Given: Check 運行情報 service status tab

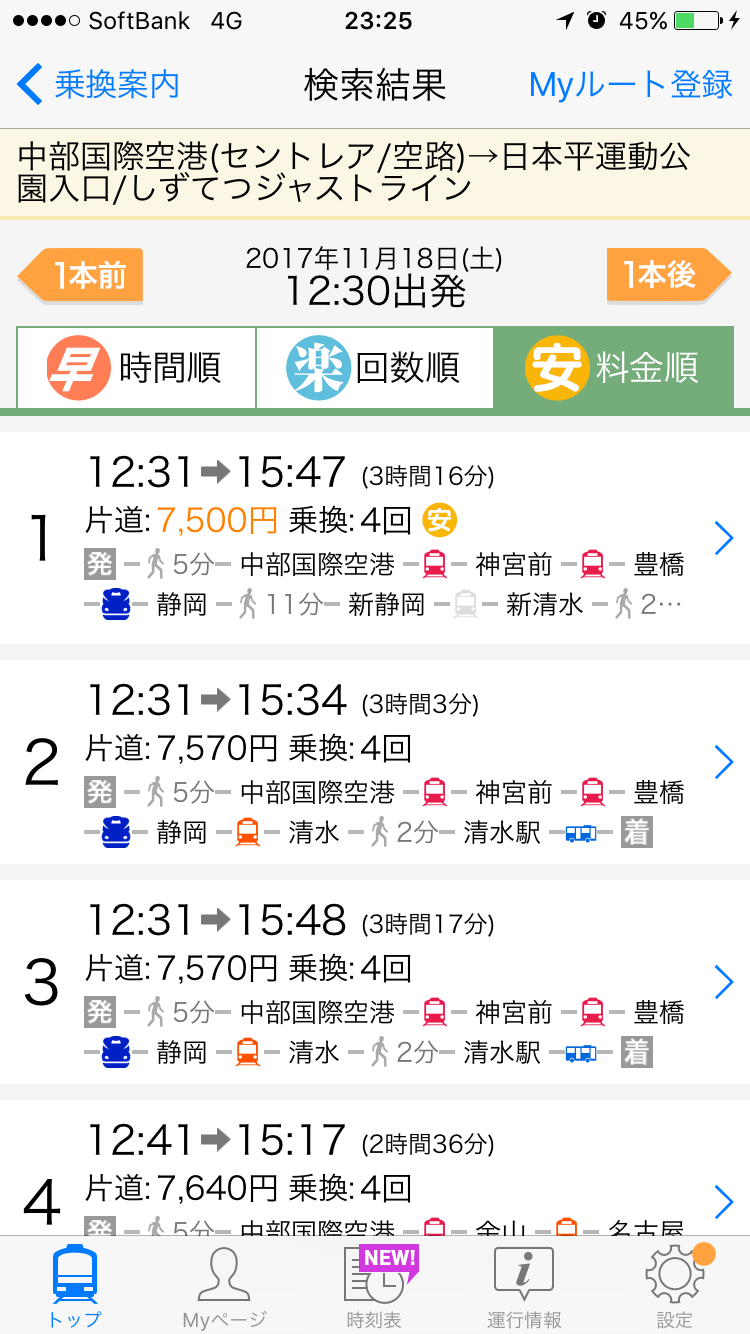Looking at the screenshot, I should pos(524,1286).
